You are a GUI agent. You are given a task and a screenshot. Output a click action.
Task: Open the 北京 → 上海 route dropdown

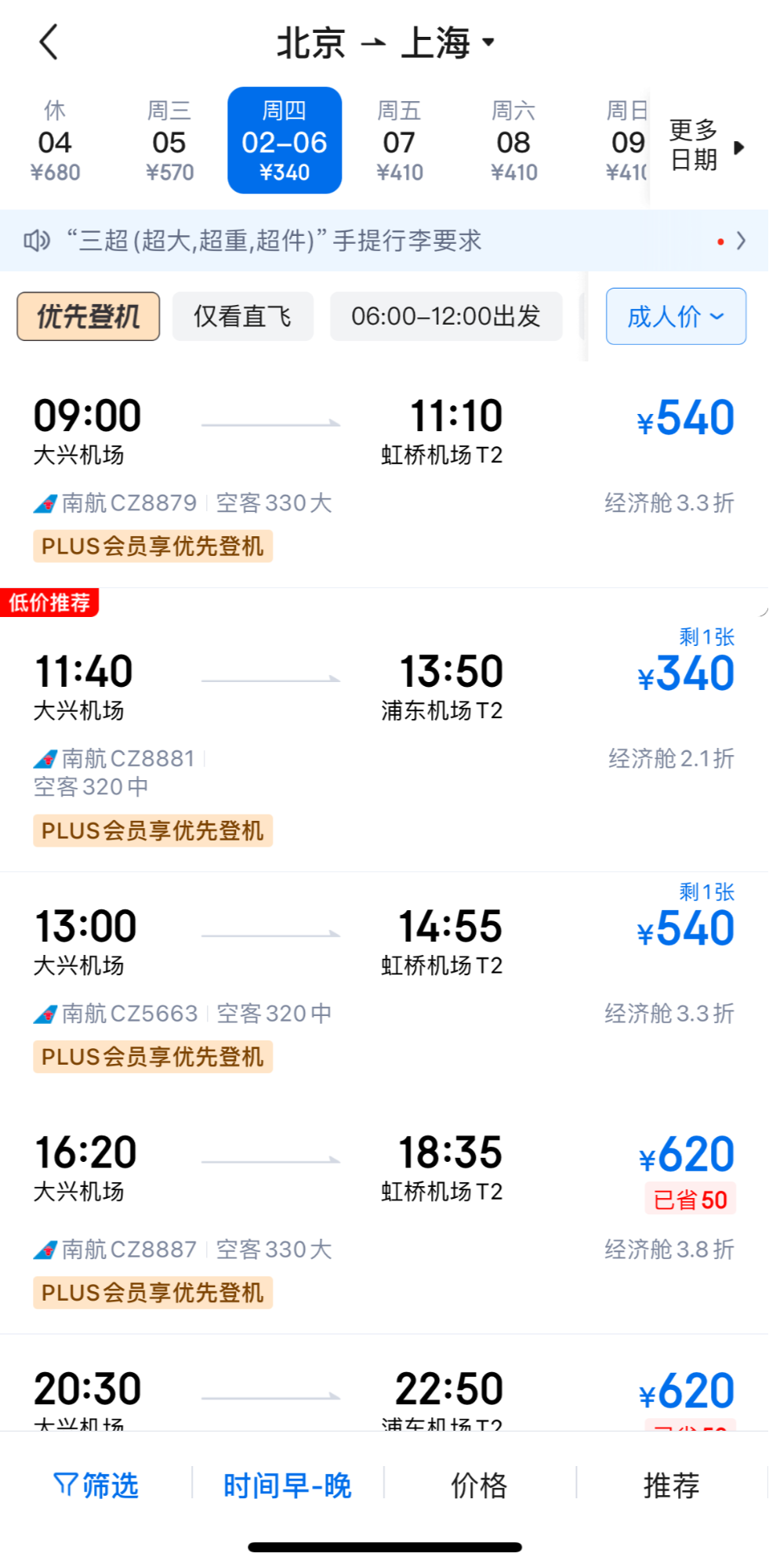(386, 42)
